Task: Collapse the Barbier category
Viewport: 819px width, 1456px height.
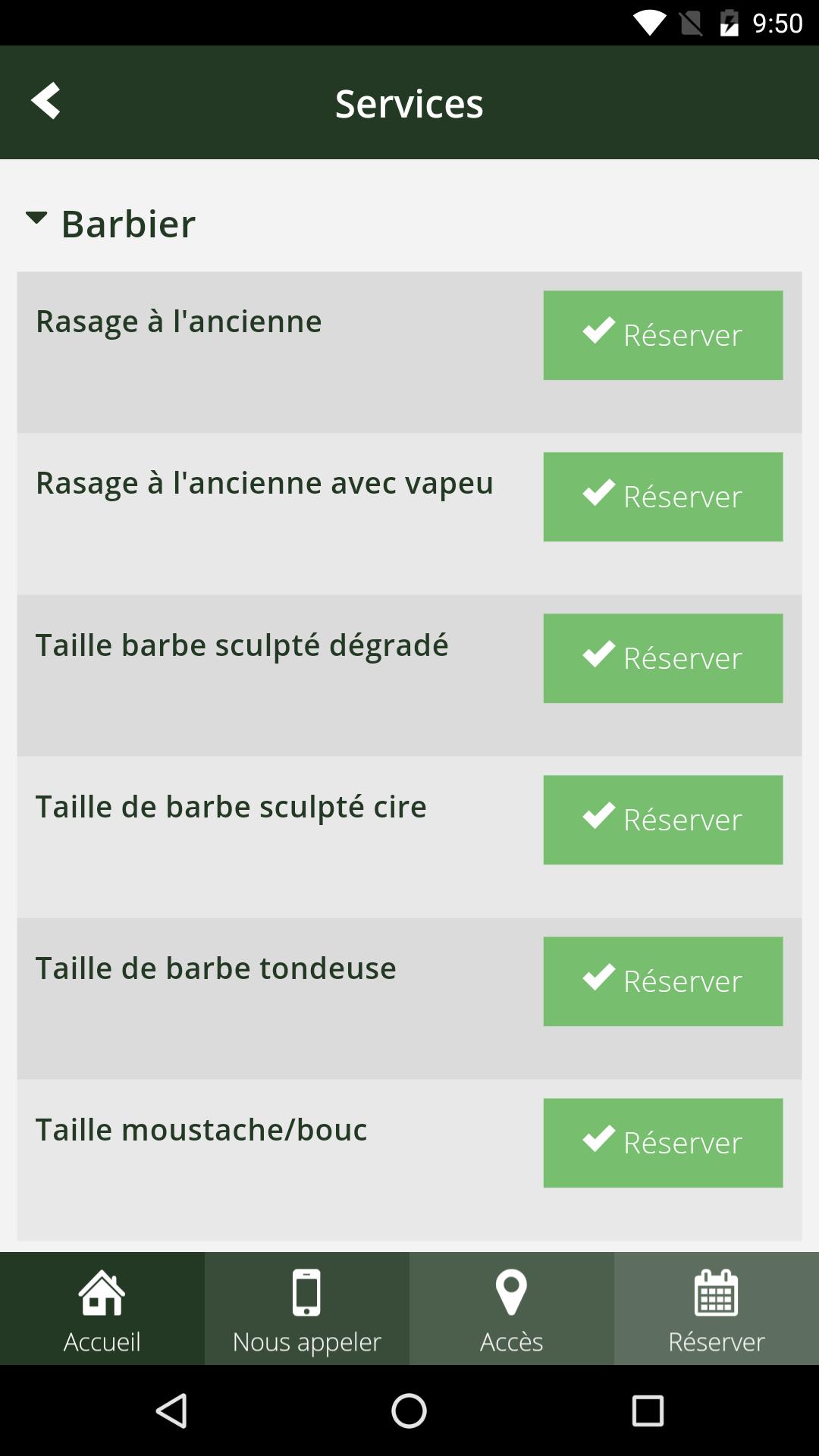Action: [x=111, y=223]
